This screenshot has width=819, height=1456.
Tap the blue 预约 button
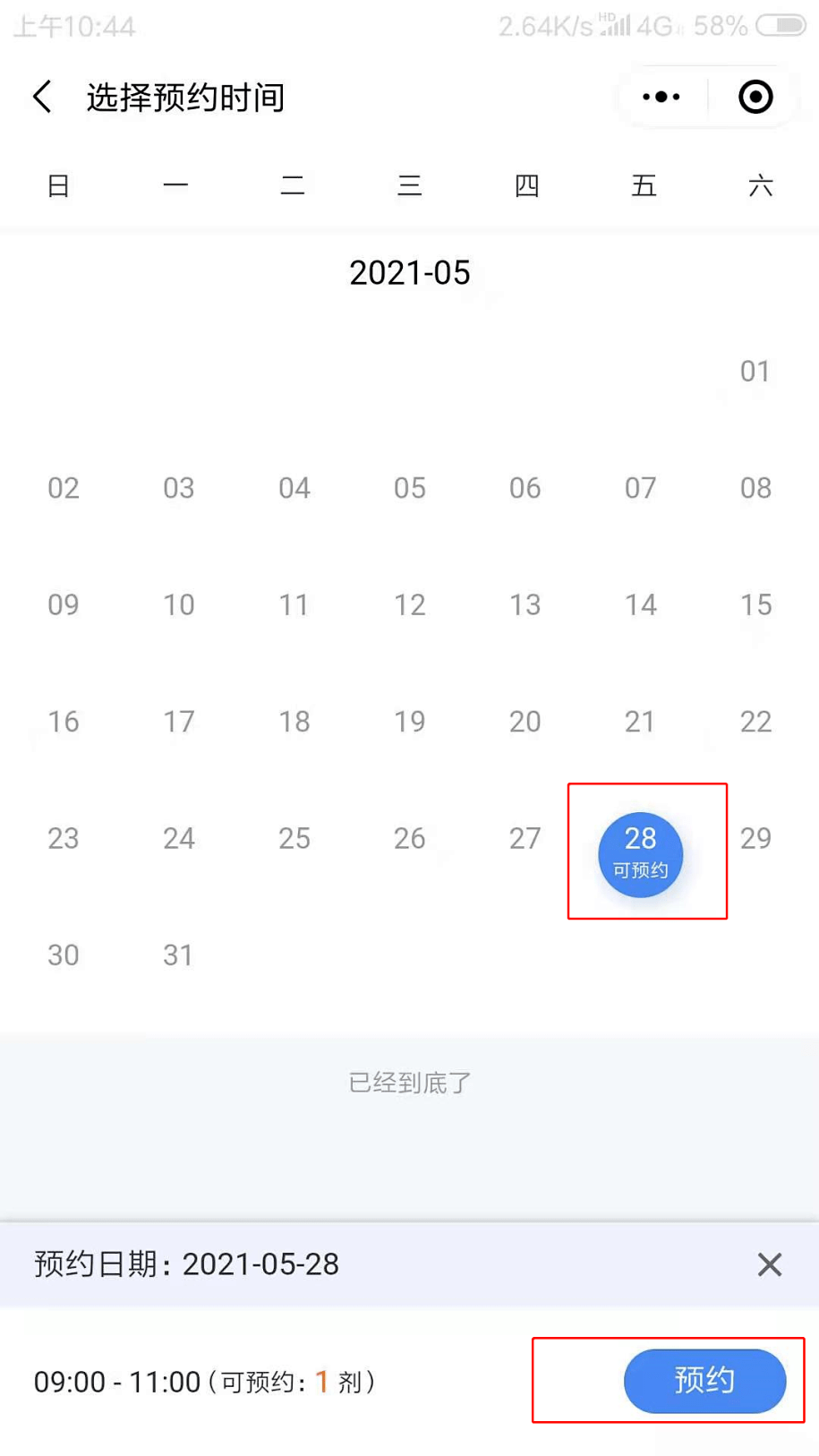pyautogui.click(x=704, y=1380)
